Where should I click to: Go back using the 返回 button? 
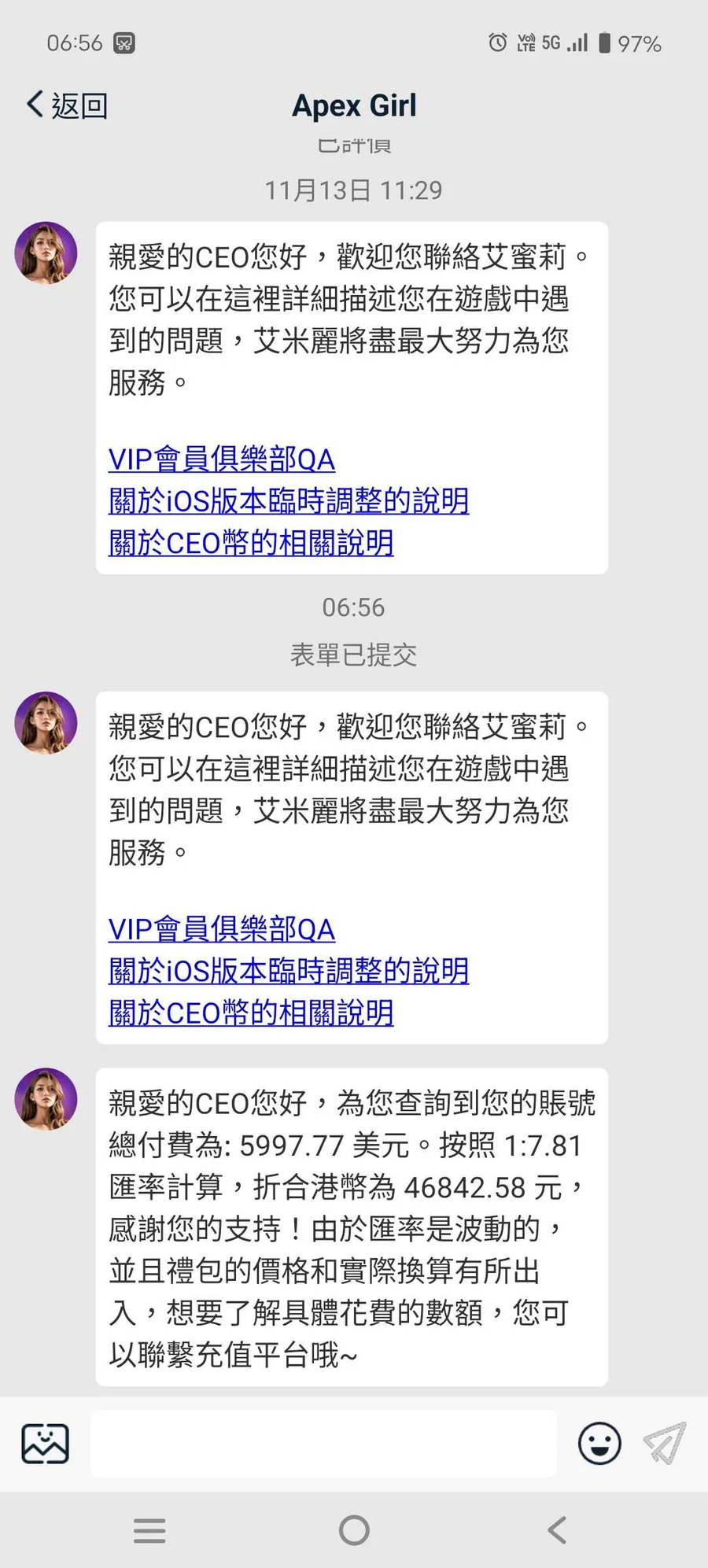click(67, 105)
